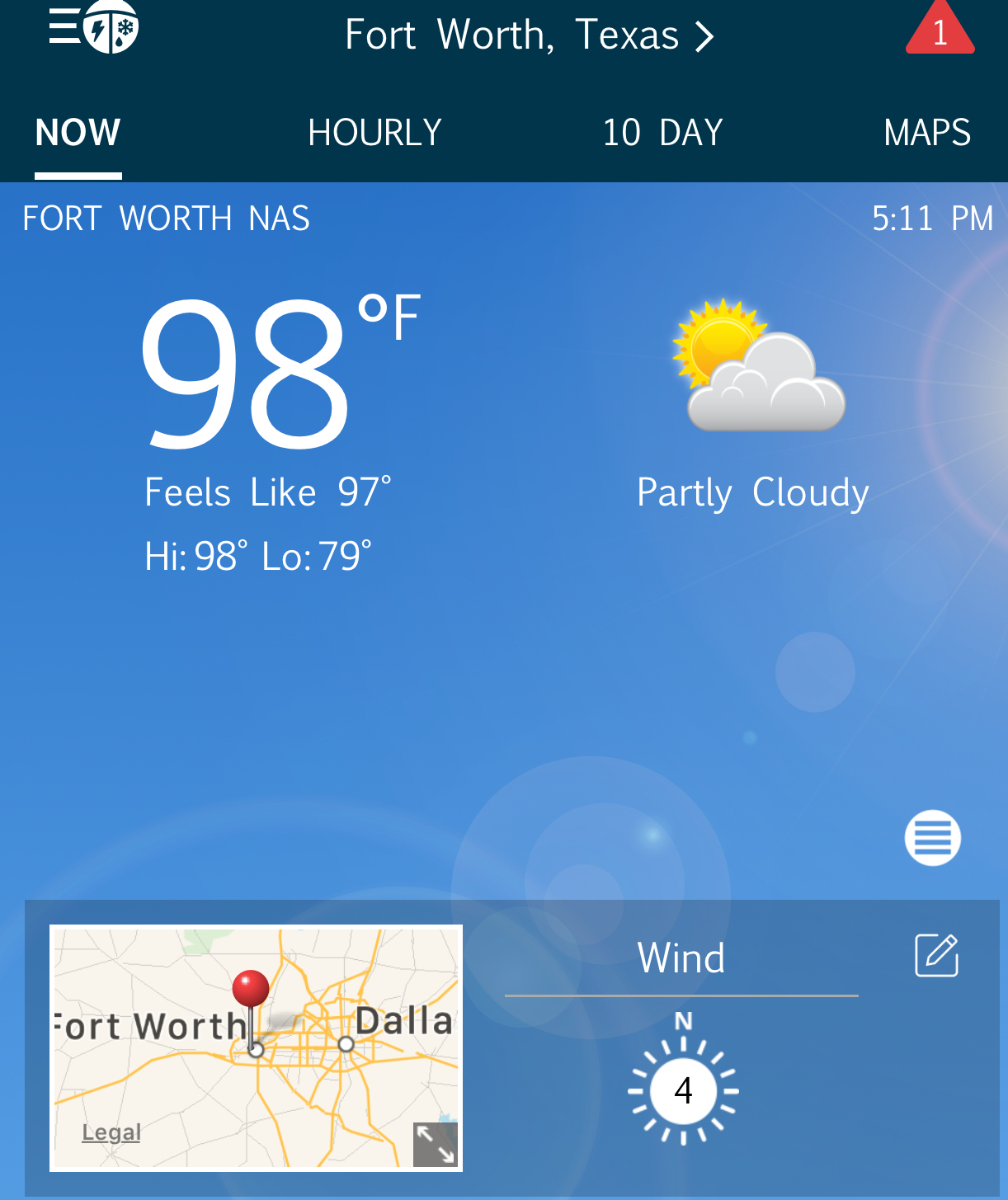This screenshot has height=1200, width=1008.
Task: Tap the round list details button
Action: (x=932, y=838)
